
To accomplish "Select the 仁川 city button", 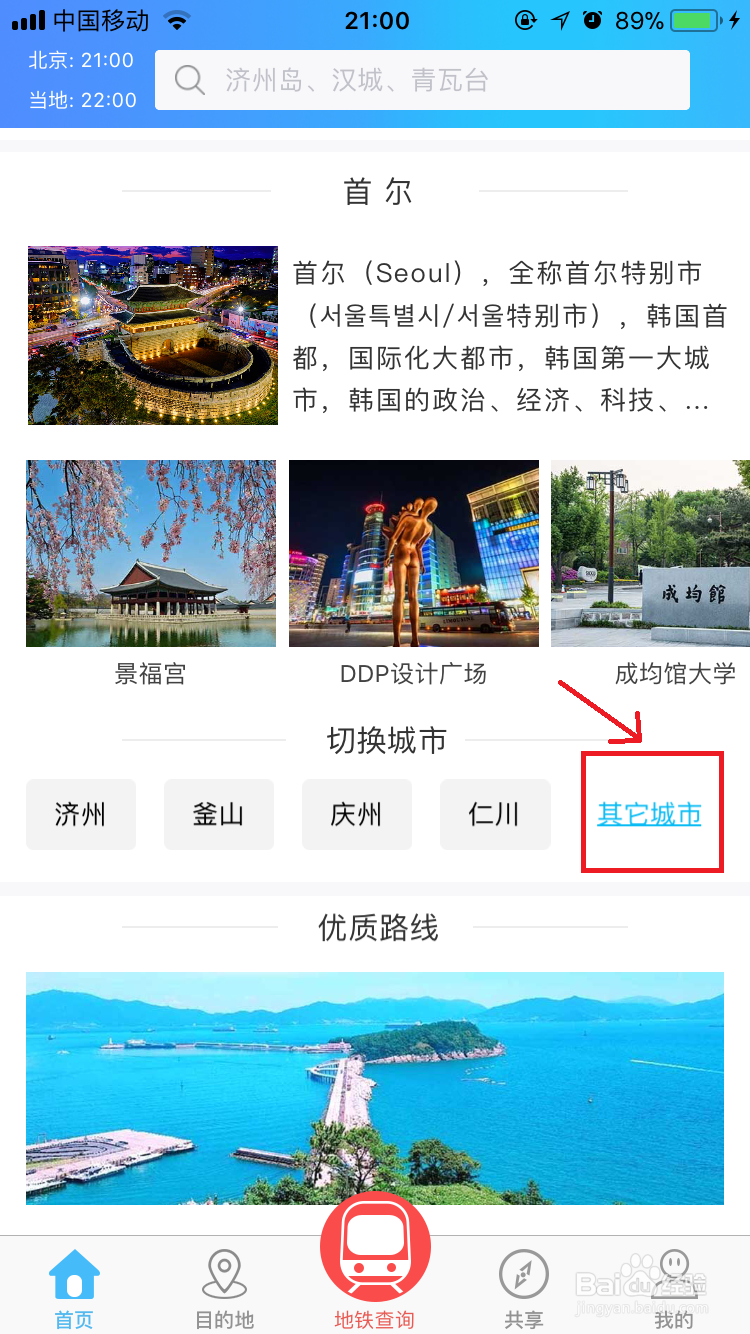I will (x=494, y=814).
